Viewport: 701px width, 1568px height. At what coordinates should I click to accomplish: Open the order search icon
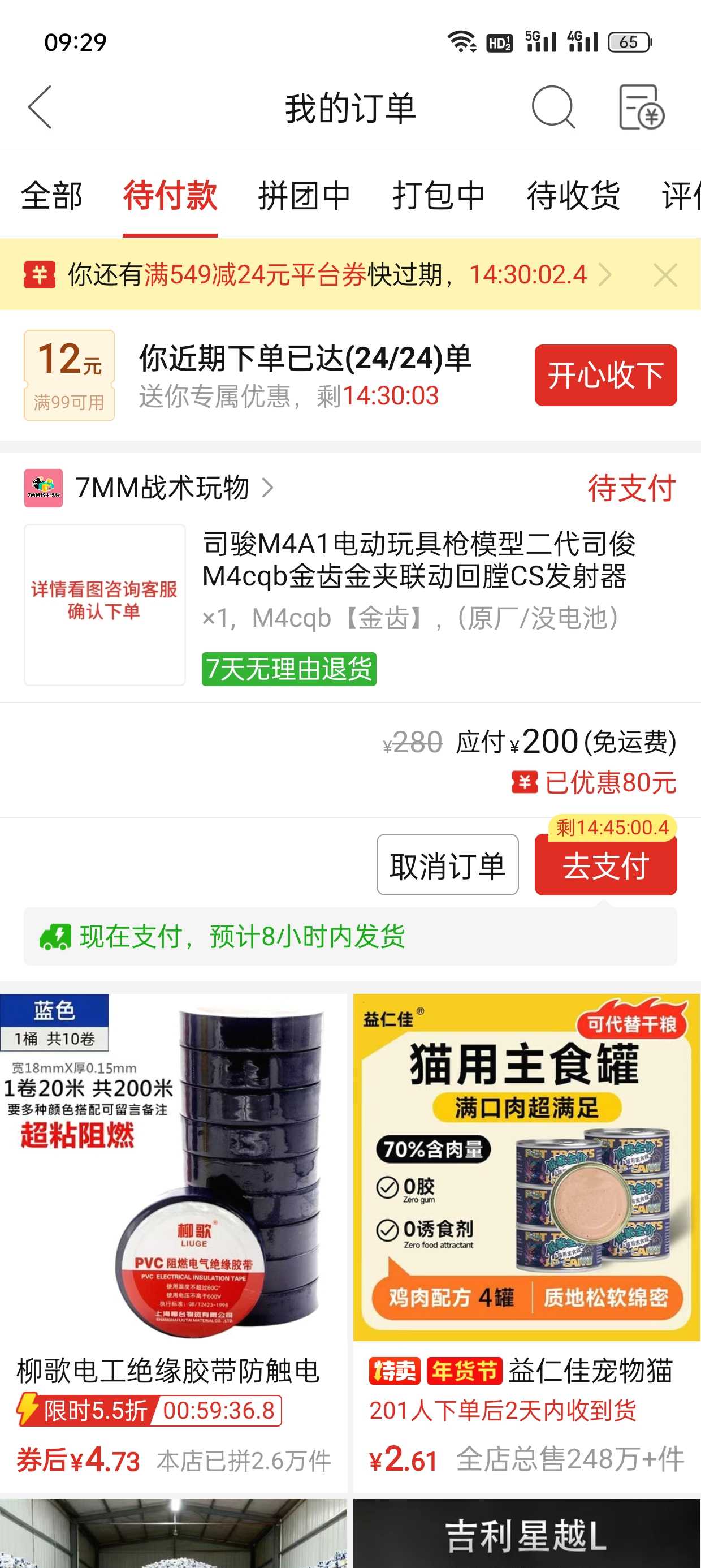[552, 107]
